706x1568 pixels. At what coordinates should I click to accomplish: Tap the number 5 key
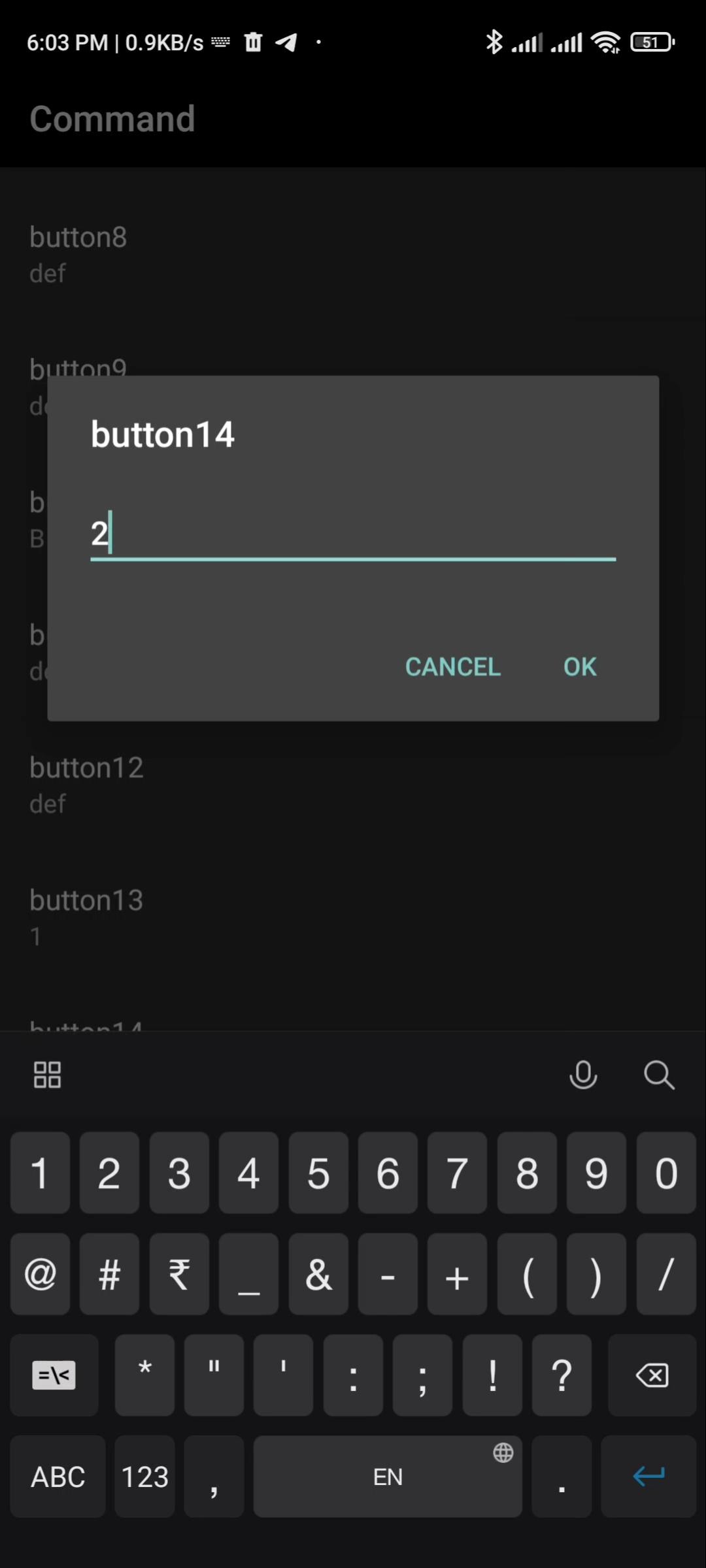[x=318, y=1173]
